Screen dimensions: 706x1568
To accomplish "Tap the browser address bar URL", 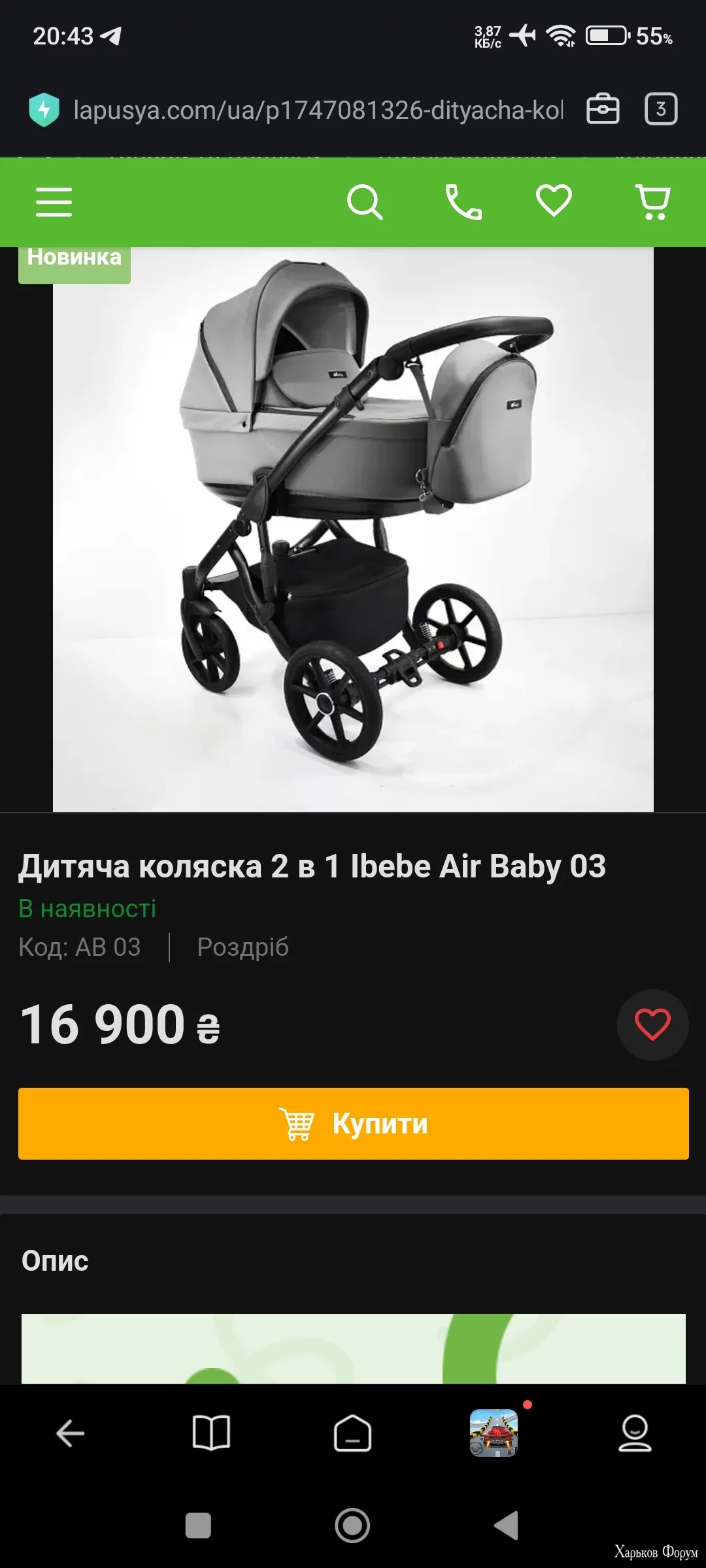I will (x=318, y=110).
